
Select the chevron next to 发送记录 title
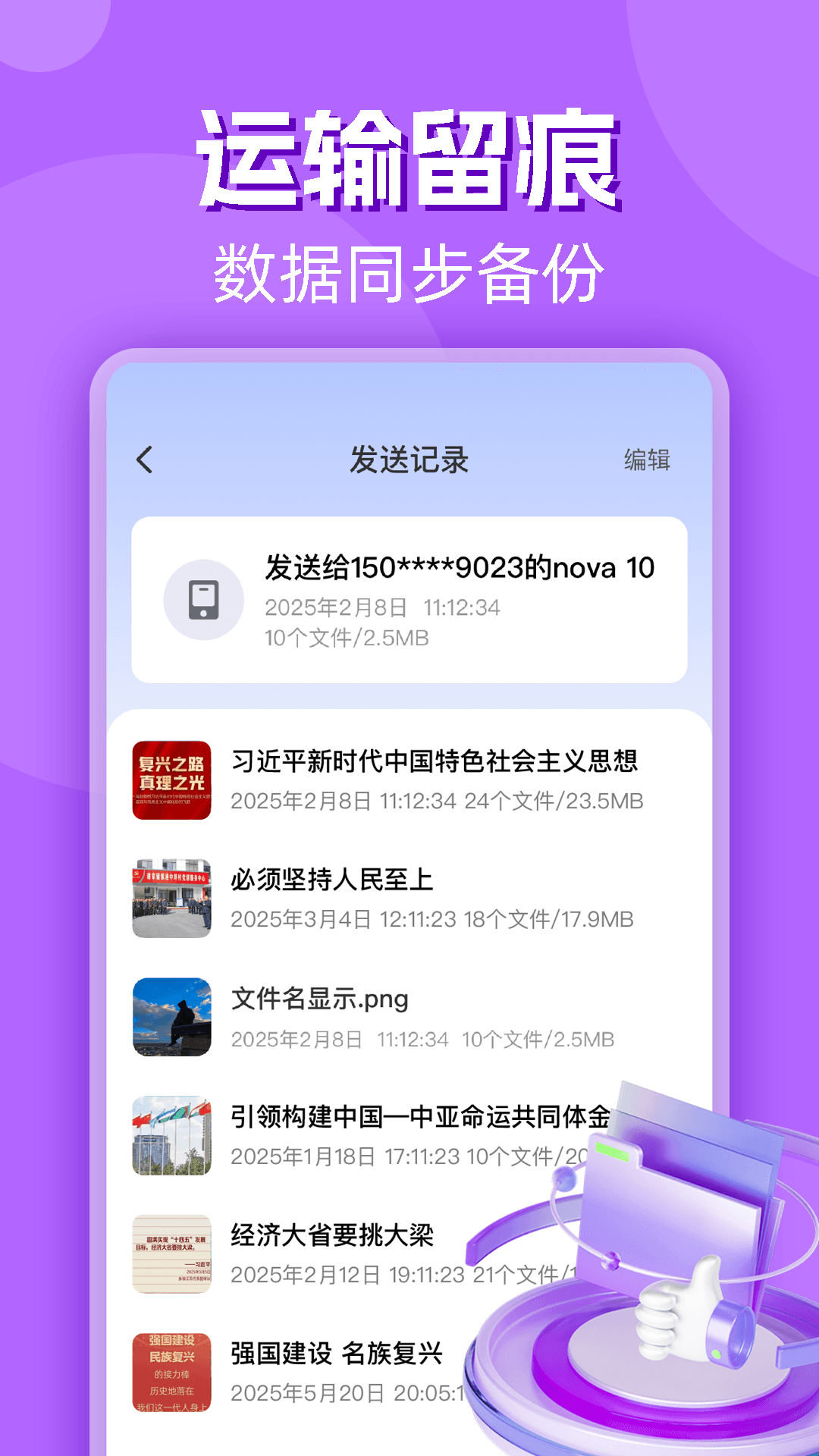[x=145, y=460]
